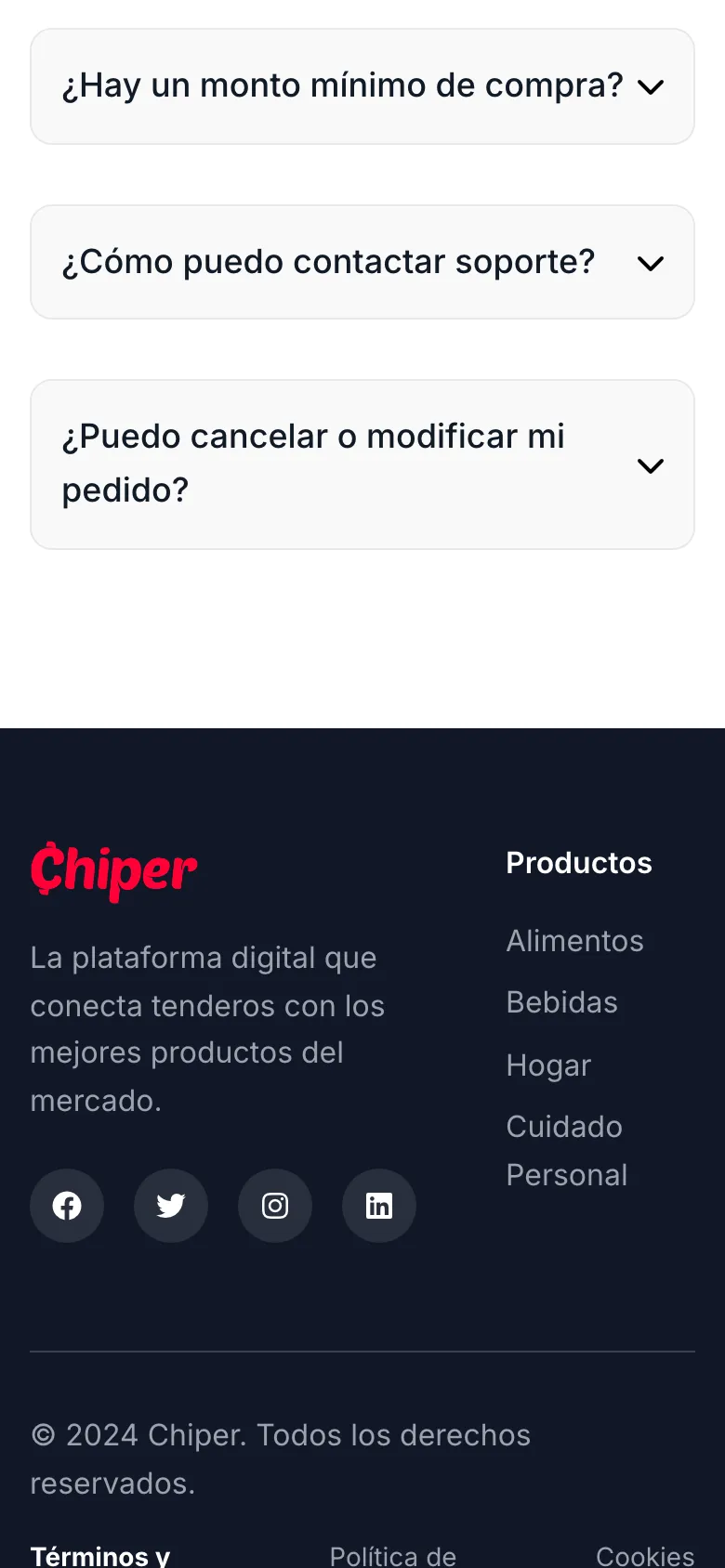This screenshot has width=725, height=1568.
Task: Click the '¿Cómo puedo contactar soporte?' question text
Action: pos(327,262)
